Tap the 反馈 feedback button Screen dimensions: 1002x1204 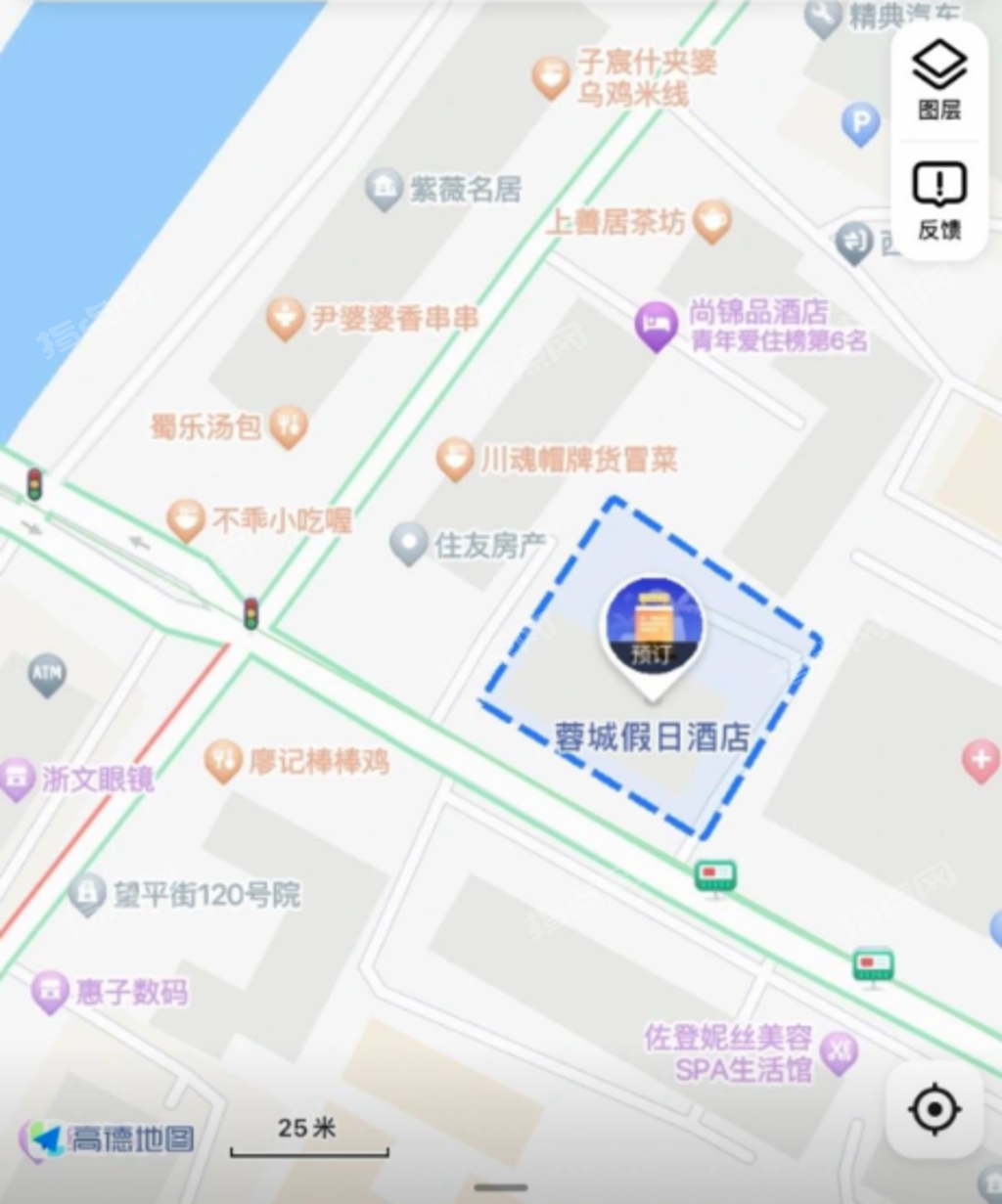pos(939,201)
